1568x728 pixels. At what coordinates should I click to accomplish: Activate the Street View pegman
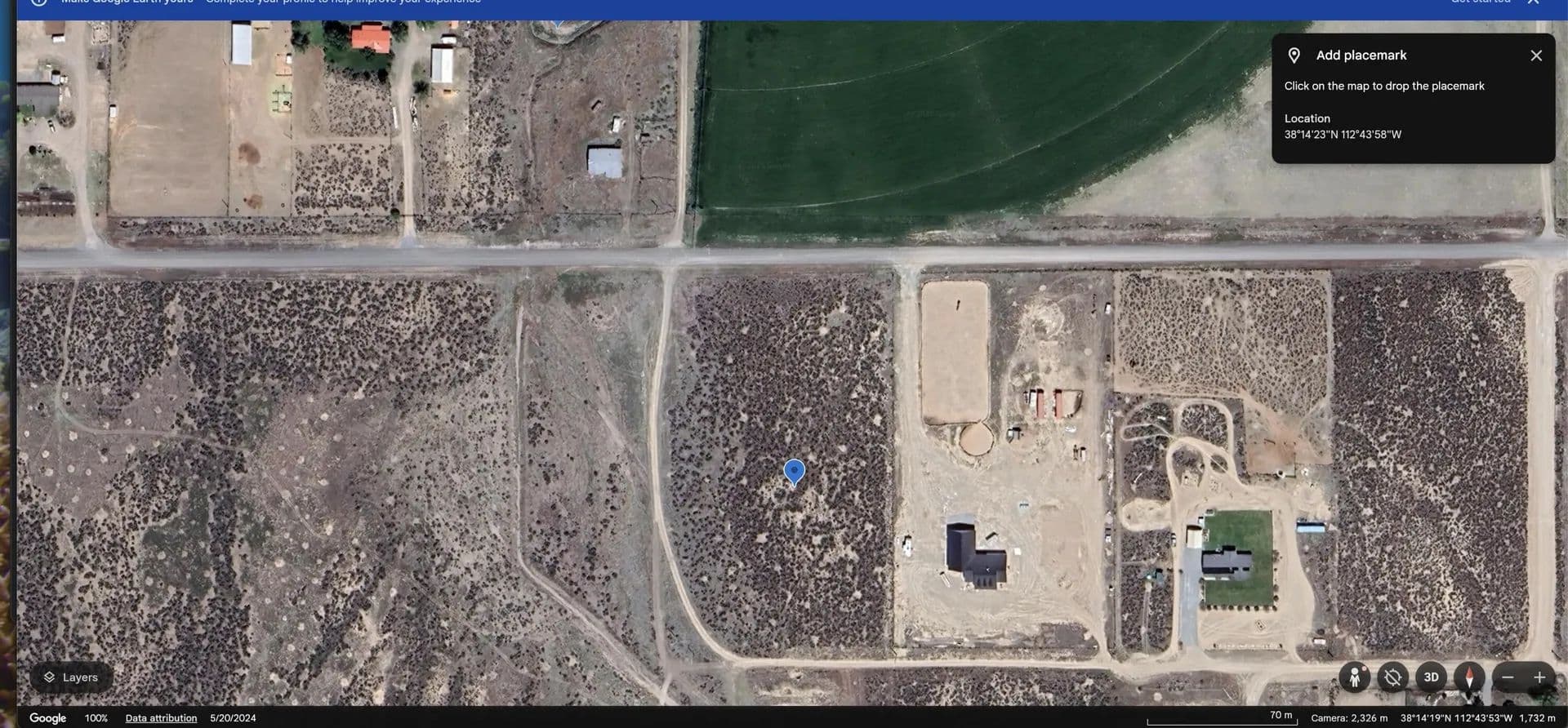click(x=1355, y=677)
